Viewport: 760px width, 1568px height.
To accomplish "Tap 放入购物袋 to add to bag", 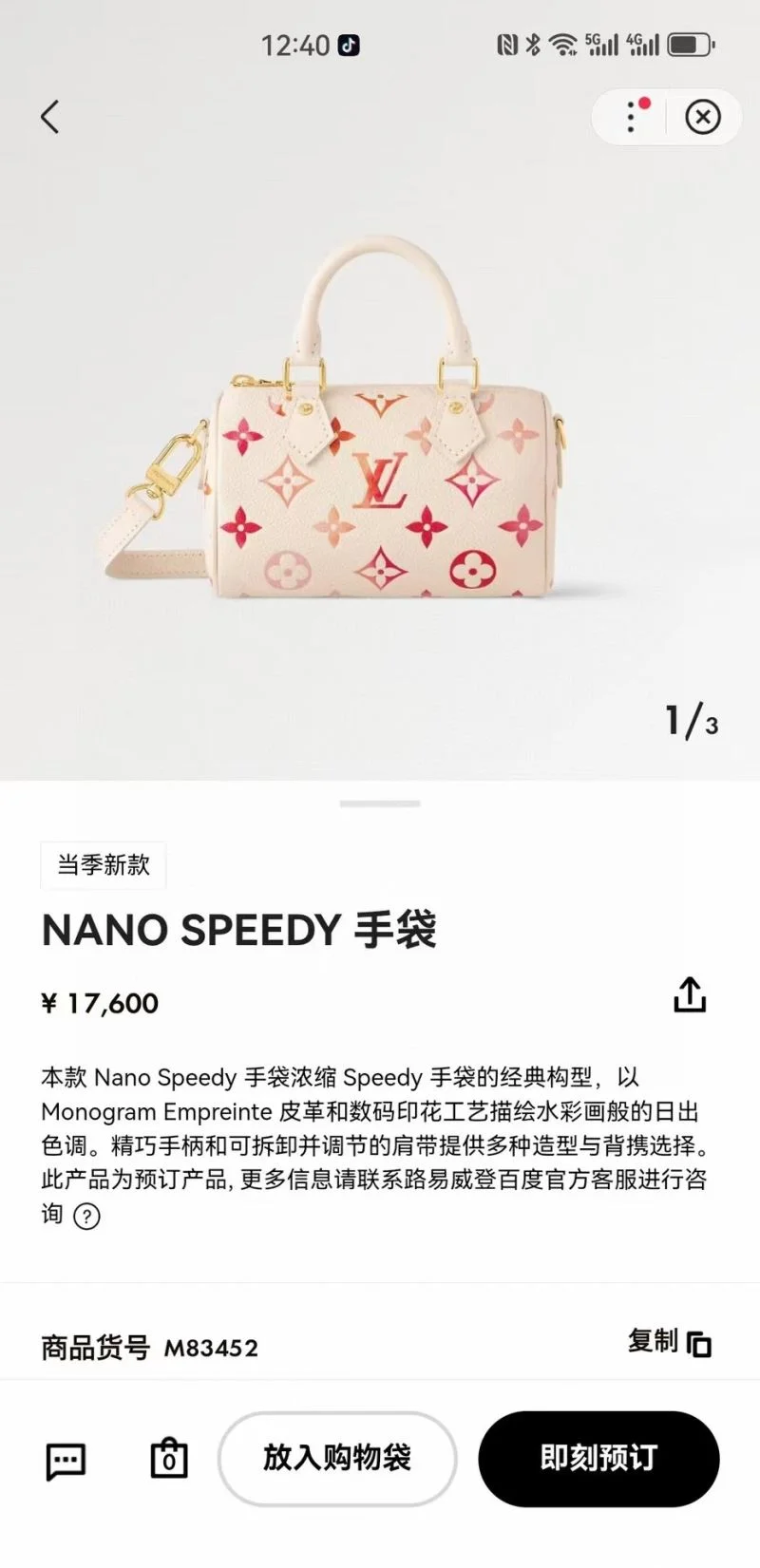I will coord(337,1458).
